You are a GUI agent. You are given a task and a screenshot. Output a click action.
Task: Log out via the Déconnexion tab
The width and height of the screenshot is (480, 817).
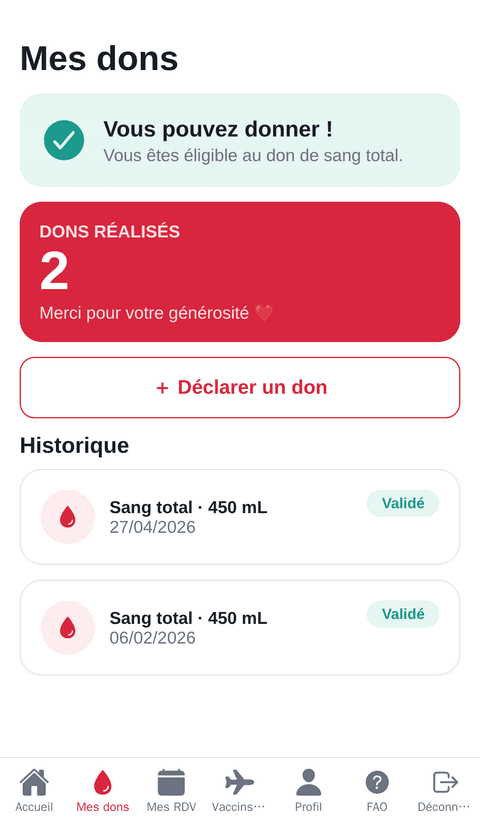(445, 790)
